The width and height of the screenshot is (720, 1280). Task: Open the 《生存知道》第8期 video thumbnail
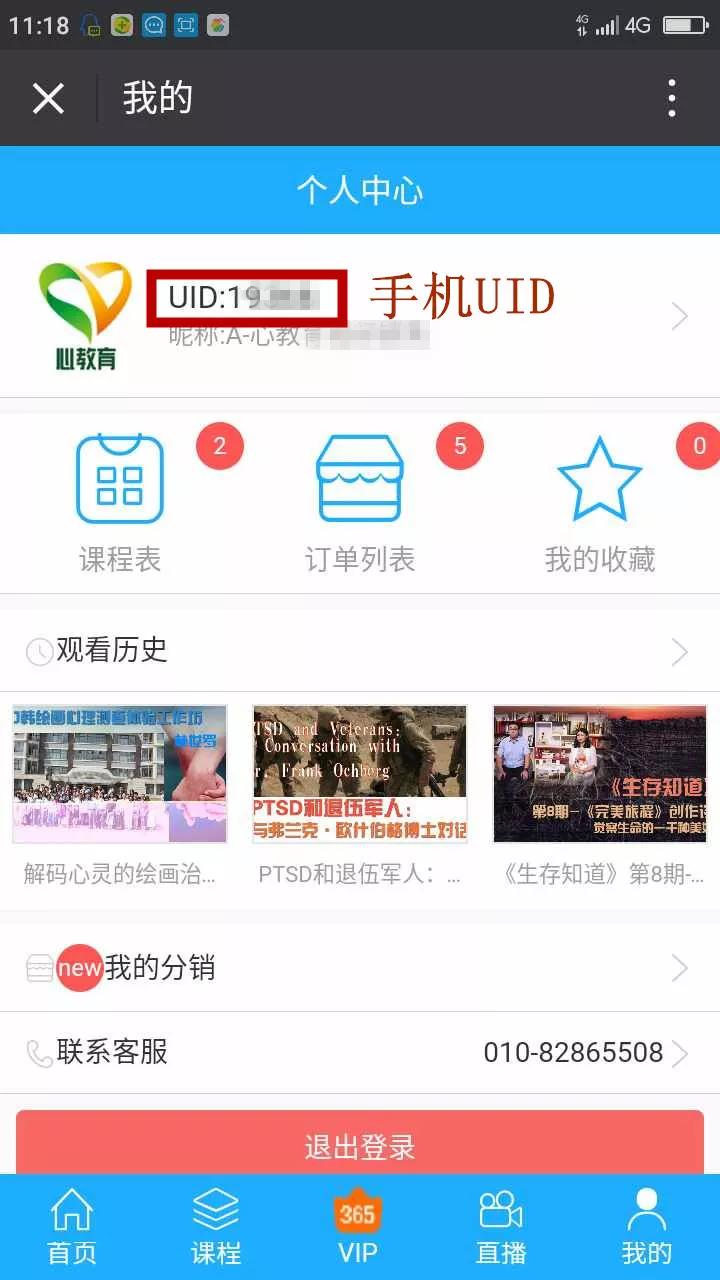click(600, 774)
